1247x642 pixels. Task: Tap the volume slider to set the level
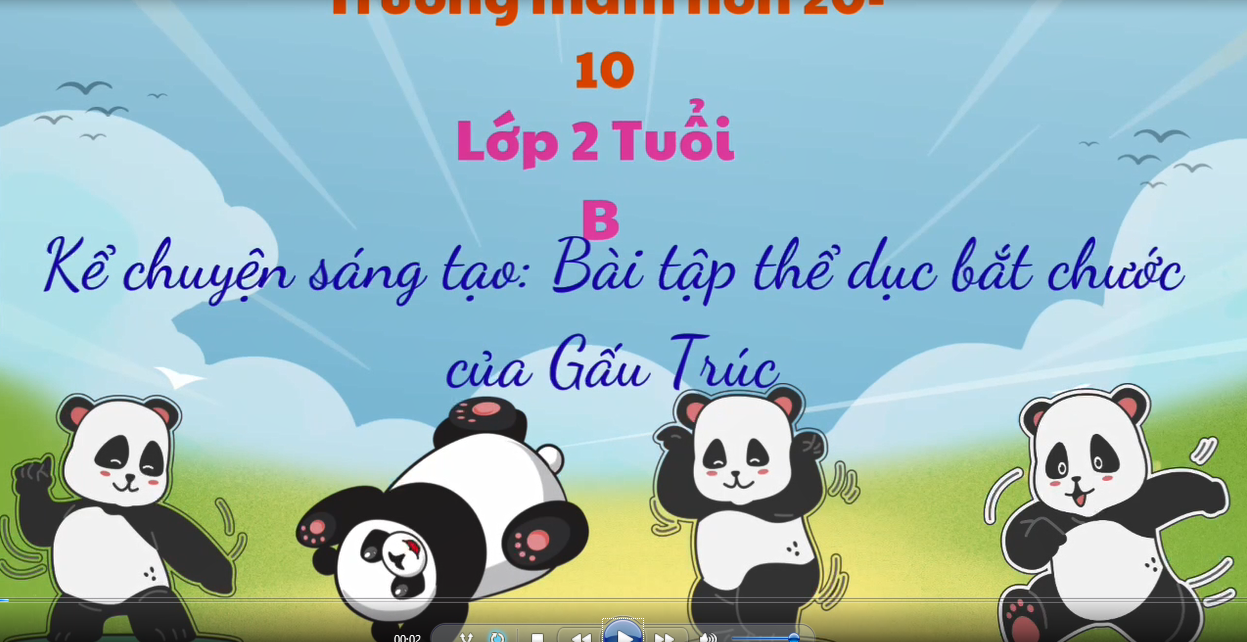pos(760,638)
